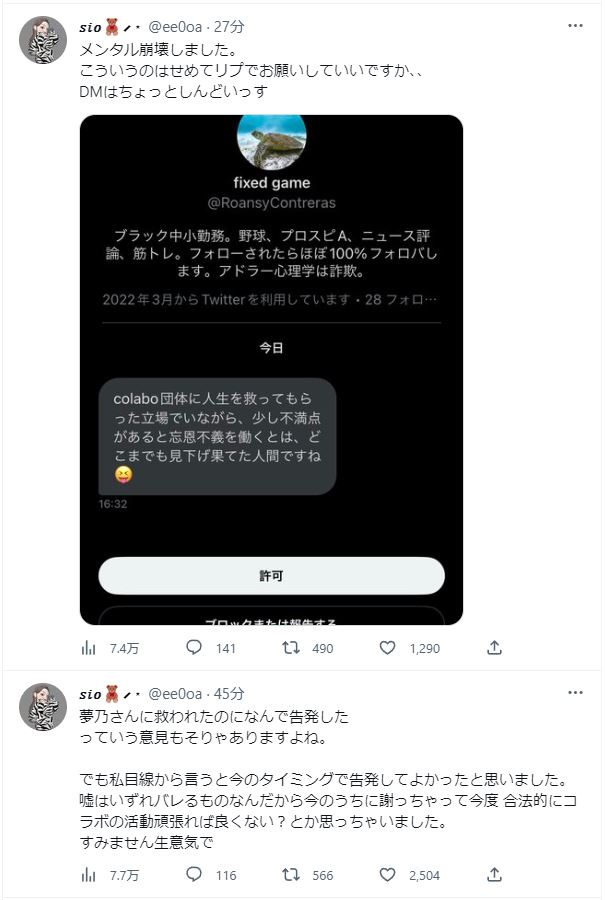
Task: Retweet the tweet with 490 retweets
Action: coord(291,648)
